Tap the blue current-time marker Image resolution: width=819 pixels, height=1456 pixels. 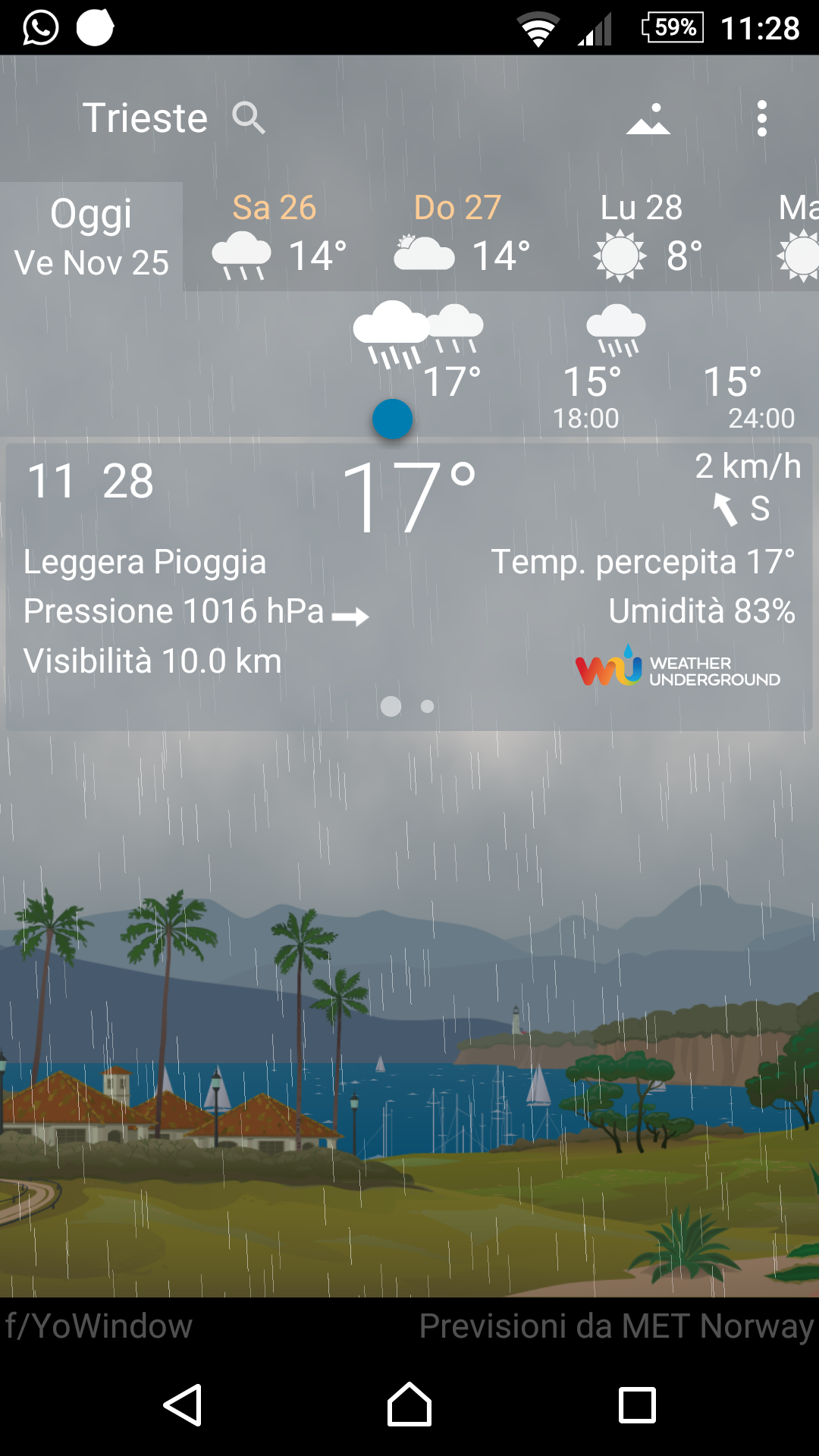pos(392,419)
